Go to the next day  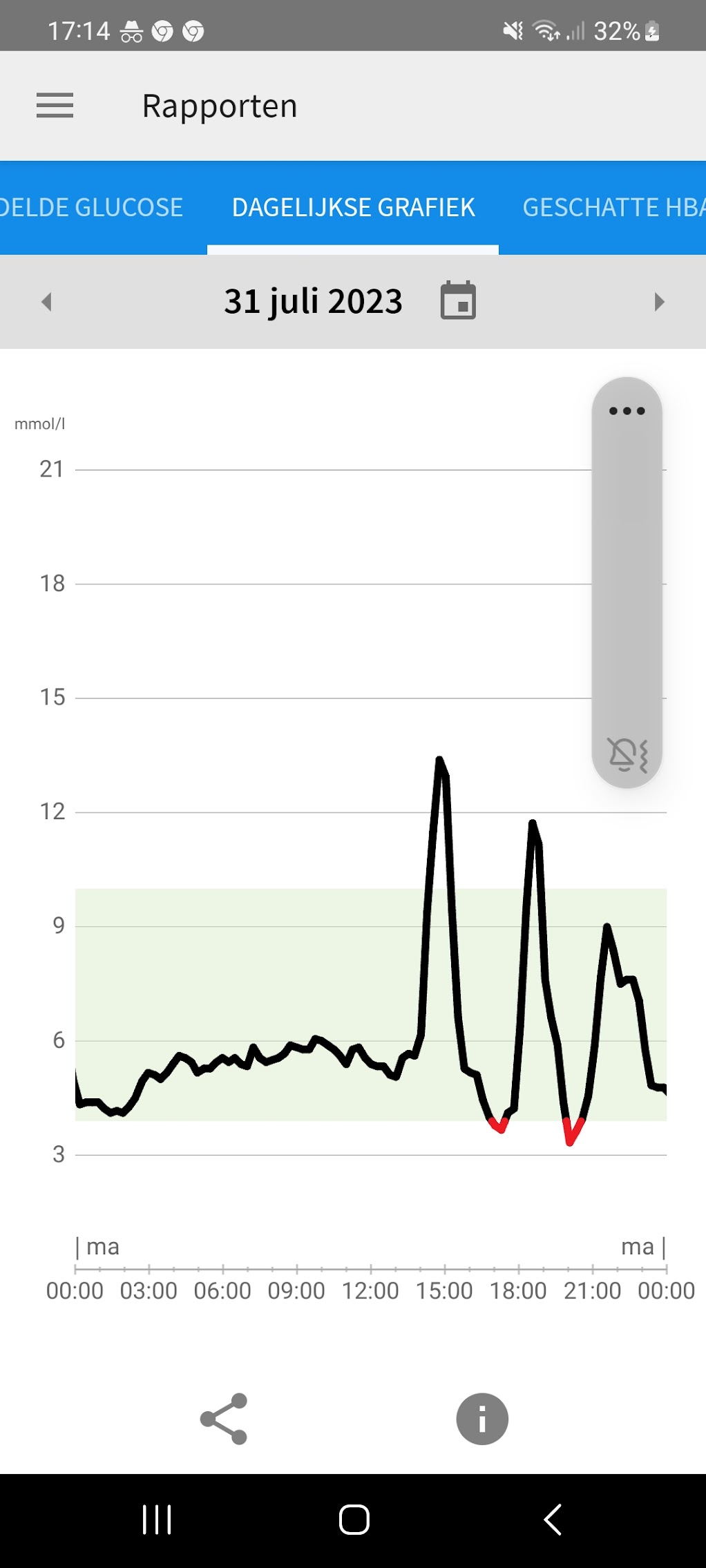(x=659, y=302)
